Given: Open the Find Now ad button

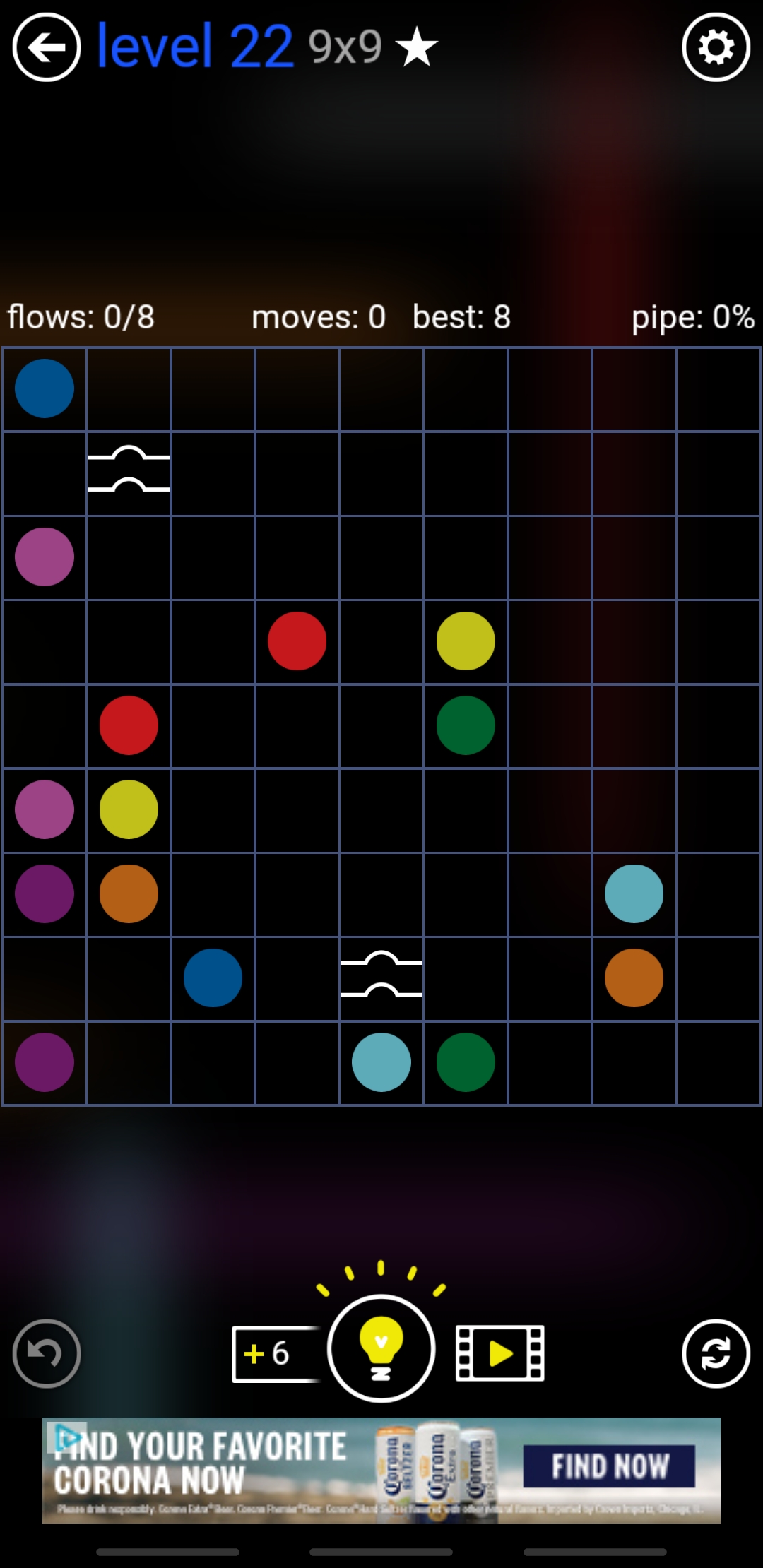Looking at the screenshot, I should 609,1466.
